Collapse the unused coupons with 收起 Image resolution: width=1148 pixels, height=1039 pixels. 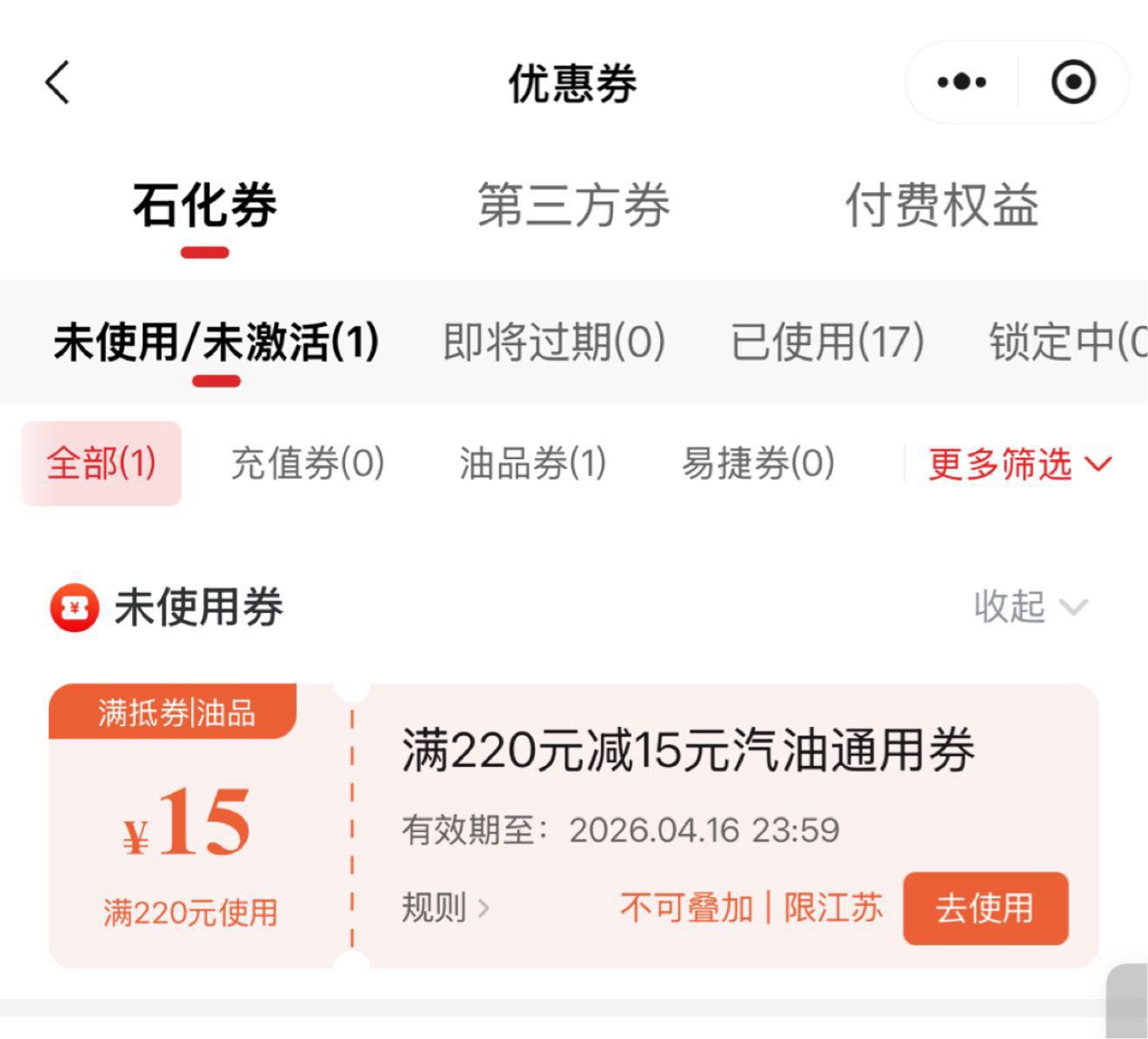1030,606
